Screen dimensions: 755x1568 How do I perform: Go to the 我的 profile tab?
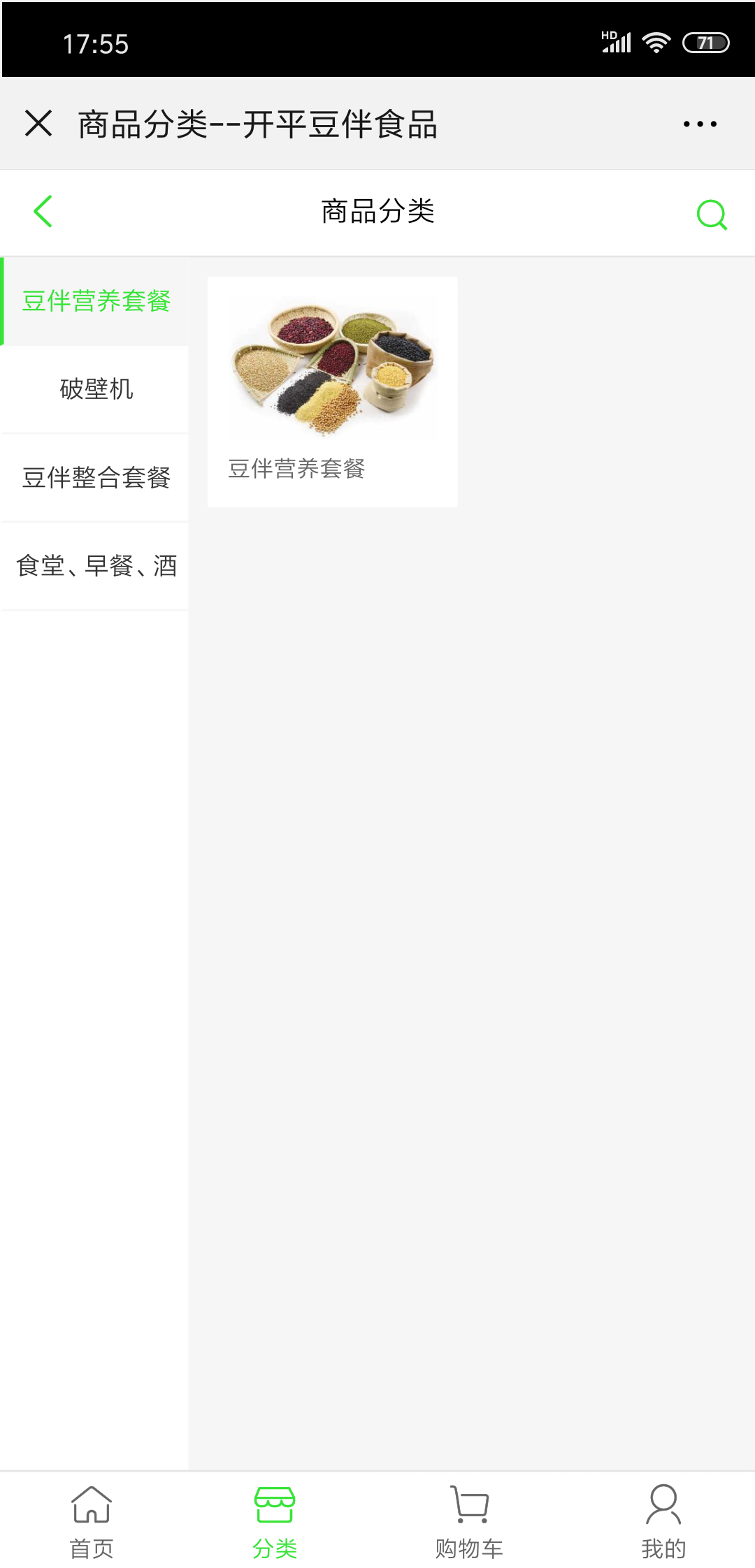pos(663,1522)
